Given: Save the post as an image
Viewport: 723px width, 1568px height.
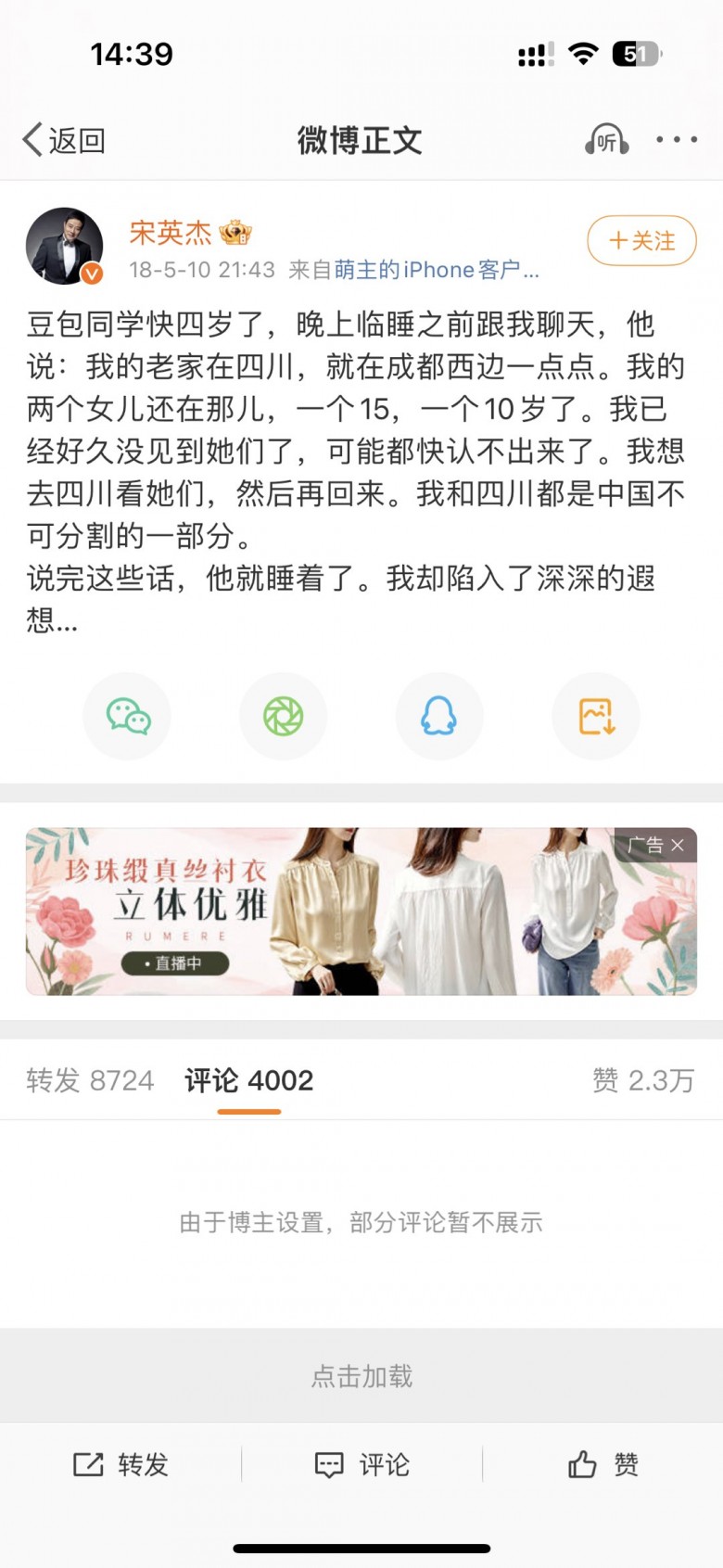Looking at the screenshot, I should (x=596, y=716).
